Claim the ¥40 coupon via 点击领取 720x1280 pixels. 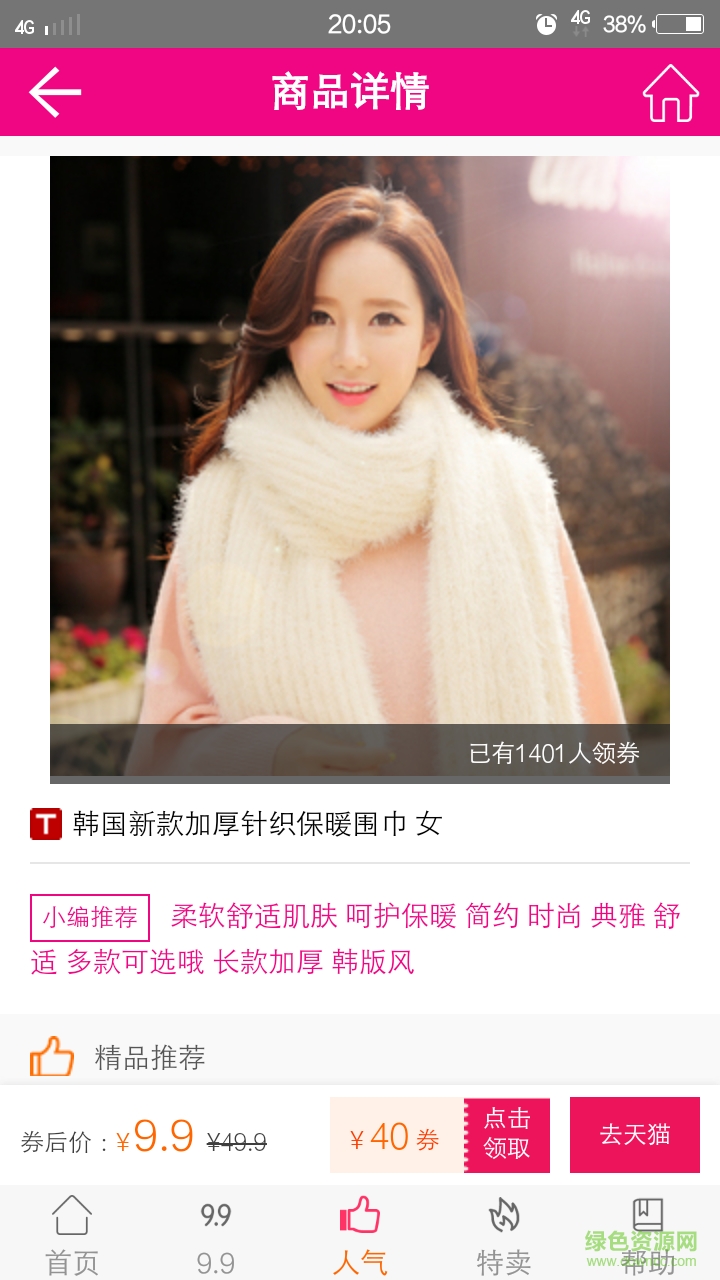pos(507,1135)
